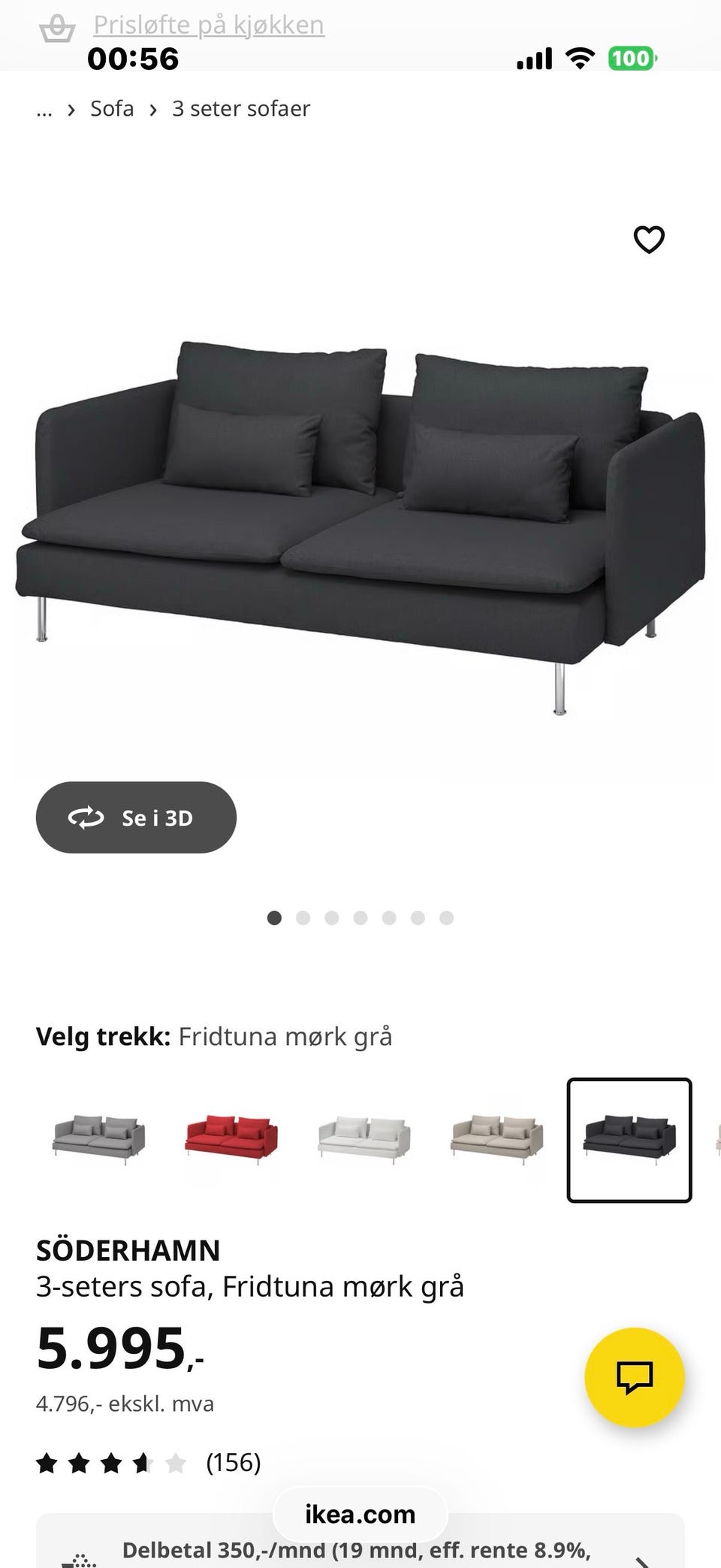Jump to the second image dot

point(303,917)
